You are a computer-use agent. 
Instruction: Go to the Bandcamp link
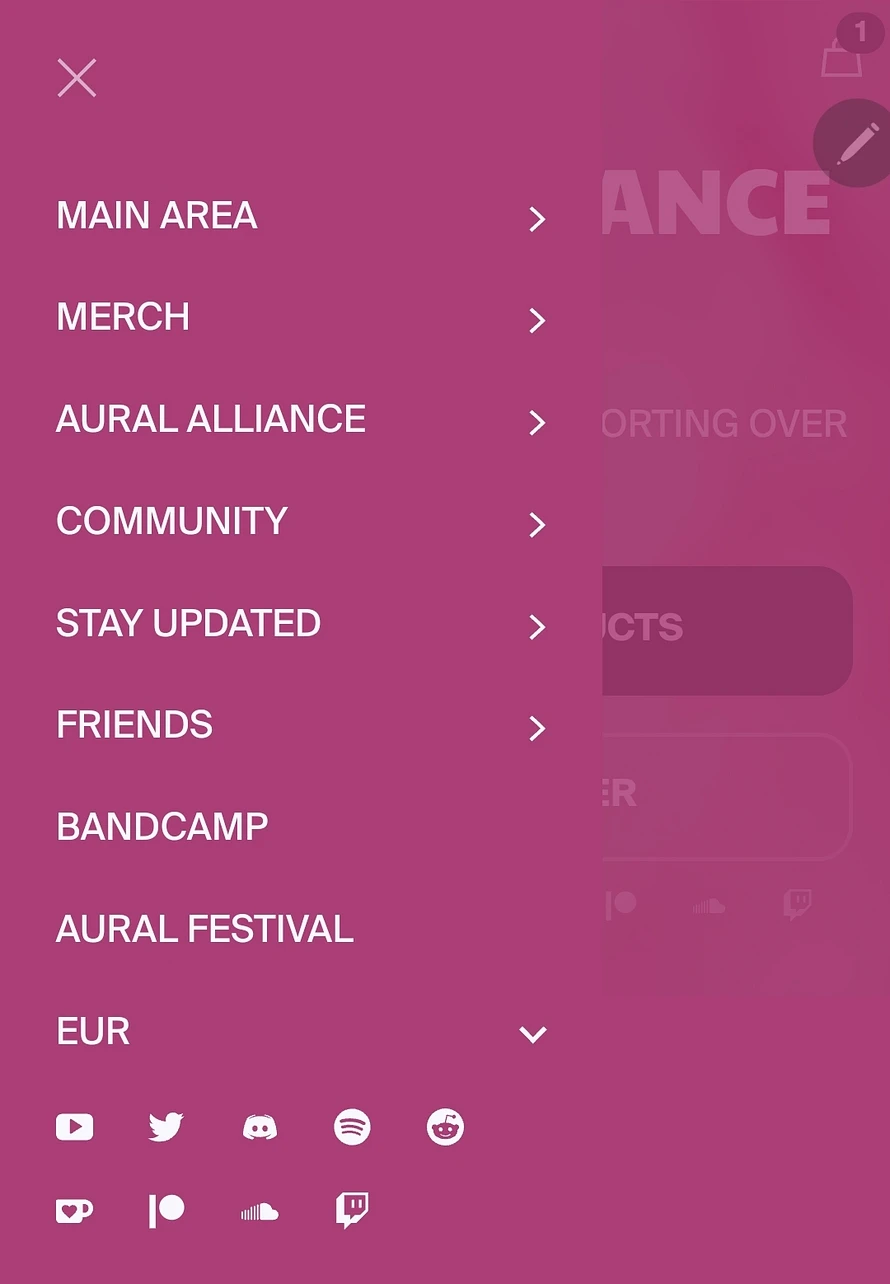click(162, 828)
